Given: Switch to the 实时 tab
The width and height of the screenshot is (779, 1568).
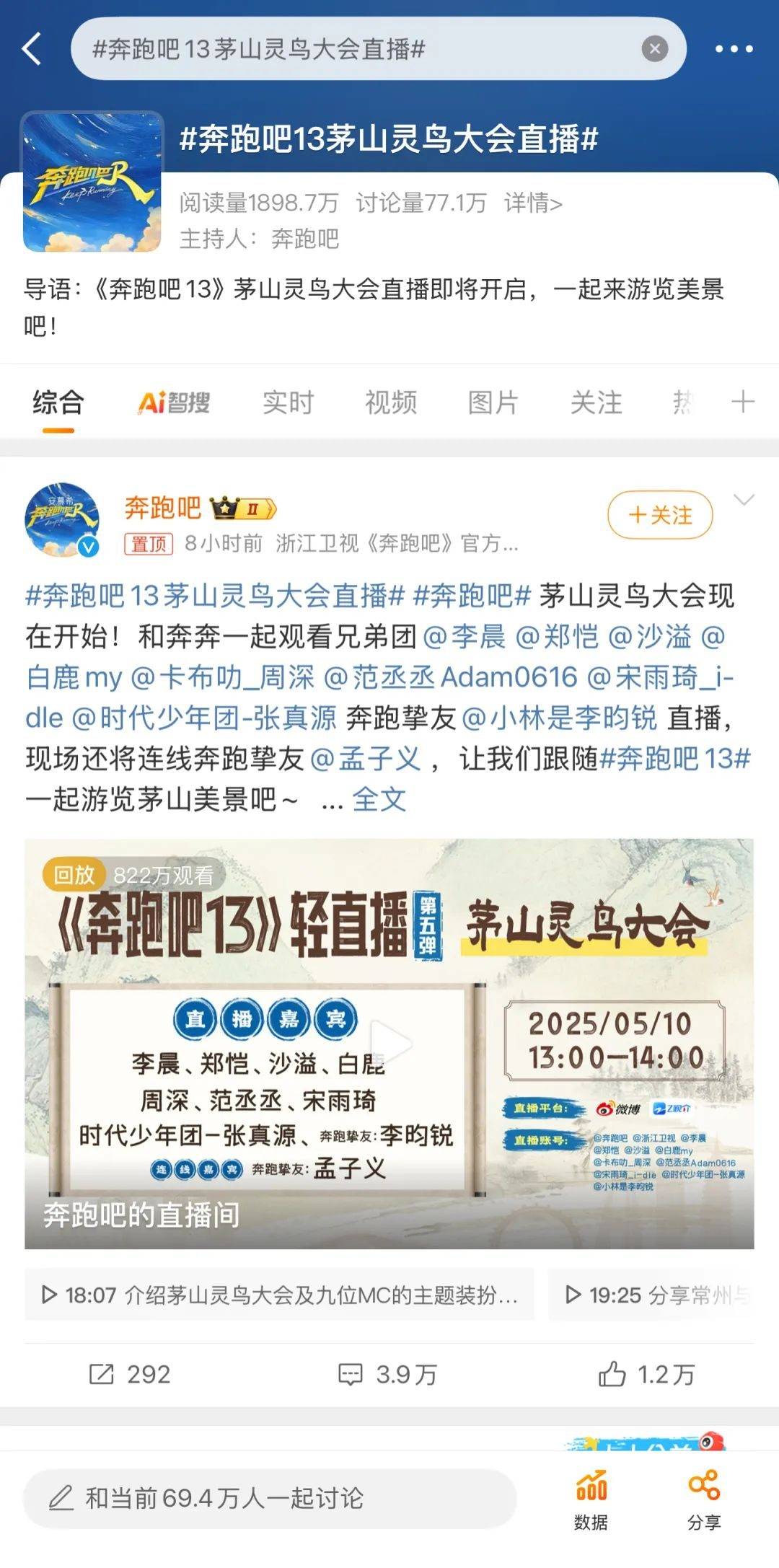Looking at the screenshot, I should click(288, 402).
